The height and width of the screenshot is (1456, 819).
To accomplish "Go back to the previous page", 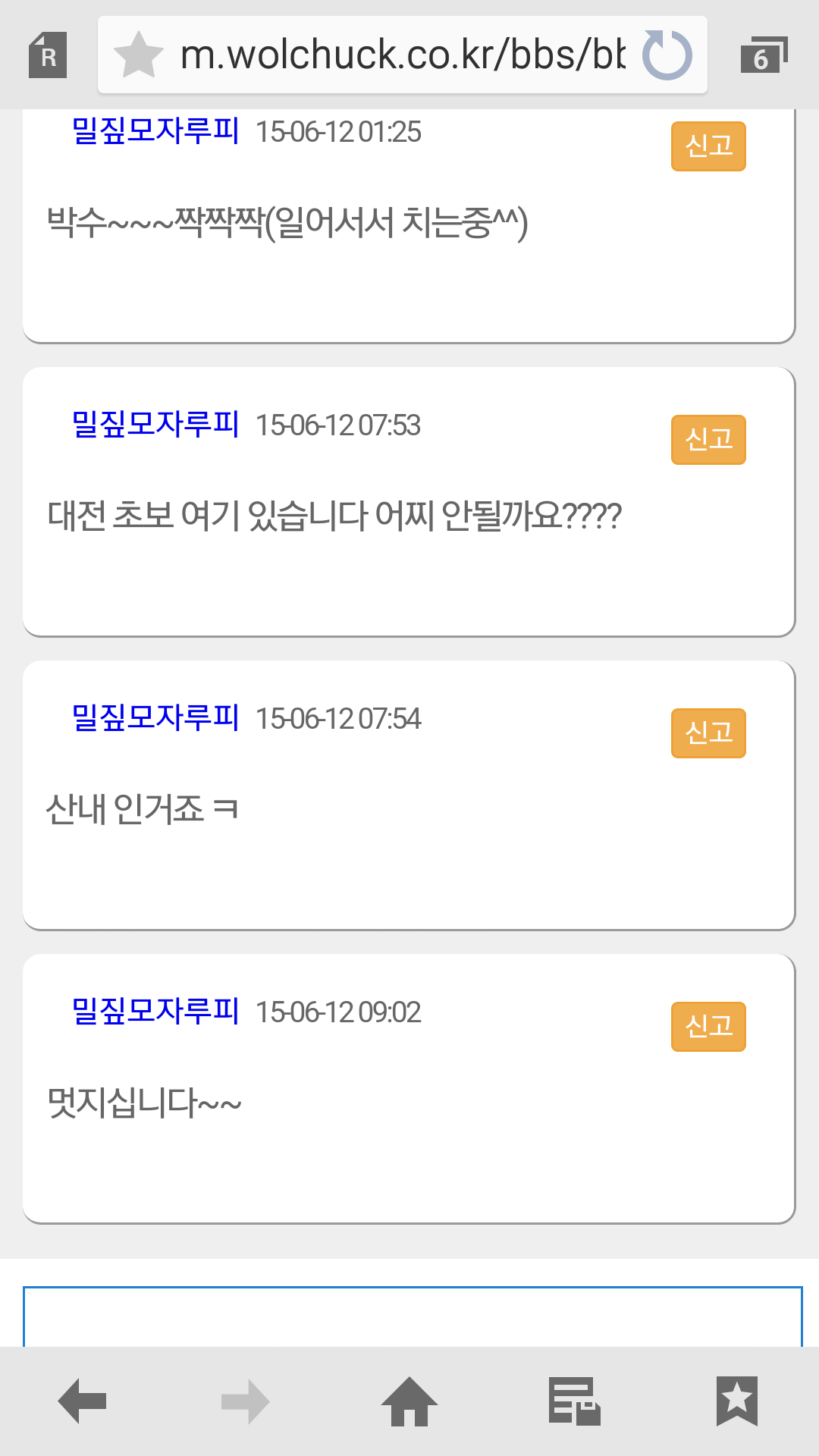I will click(82, 1401).
